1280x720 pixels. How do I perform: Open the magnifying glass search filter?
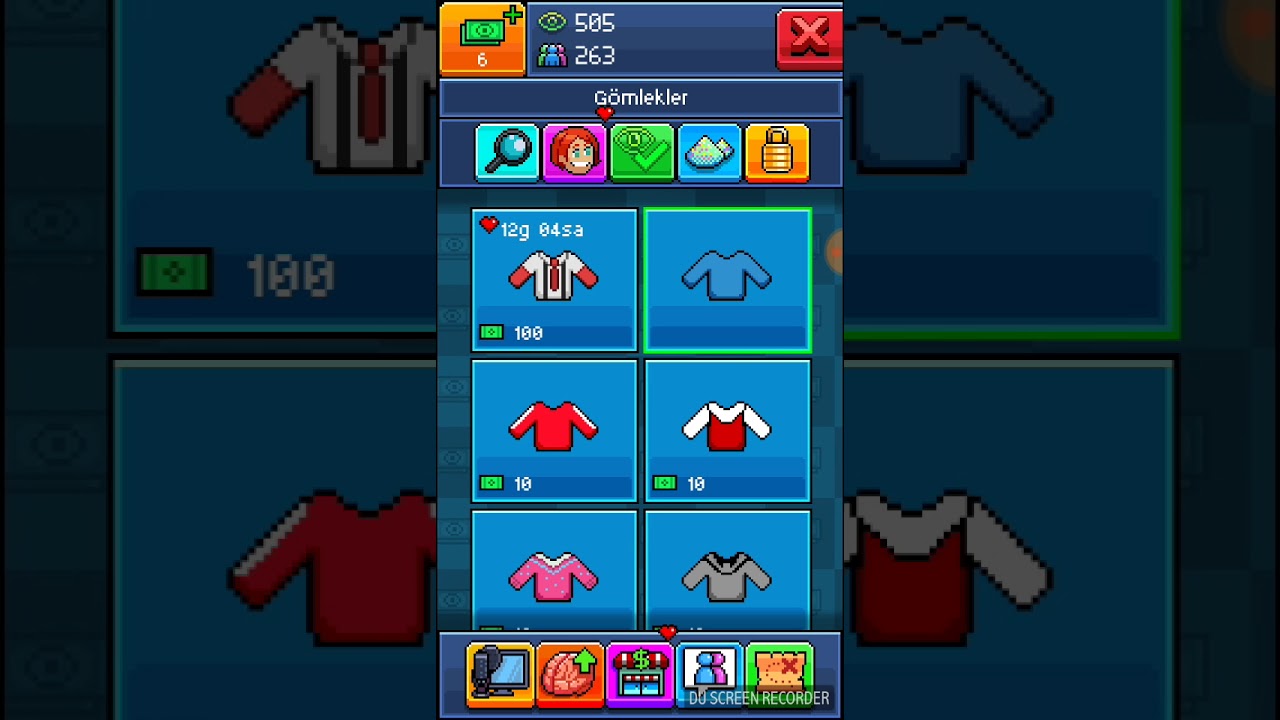point(507,153)
